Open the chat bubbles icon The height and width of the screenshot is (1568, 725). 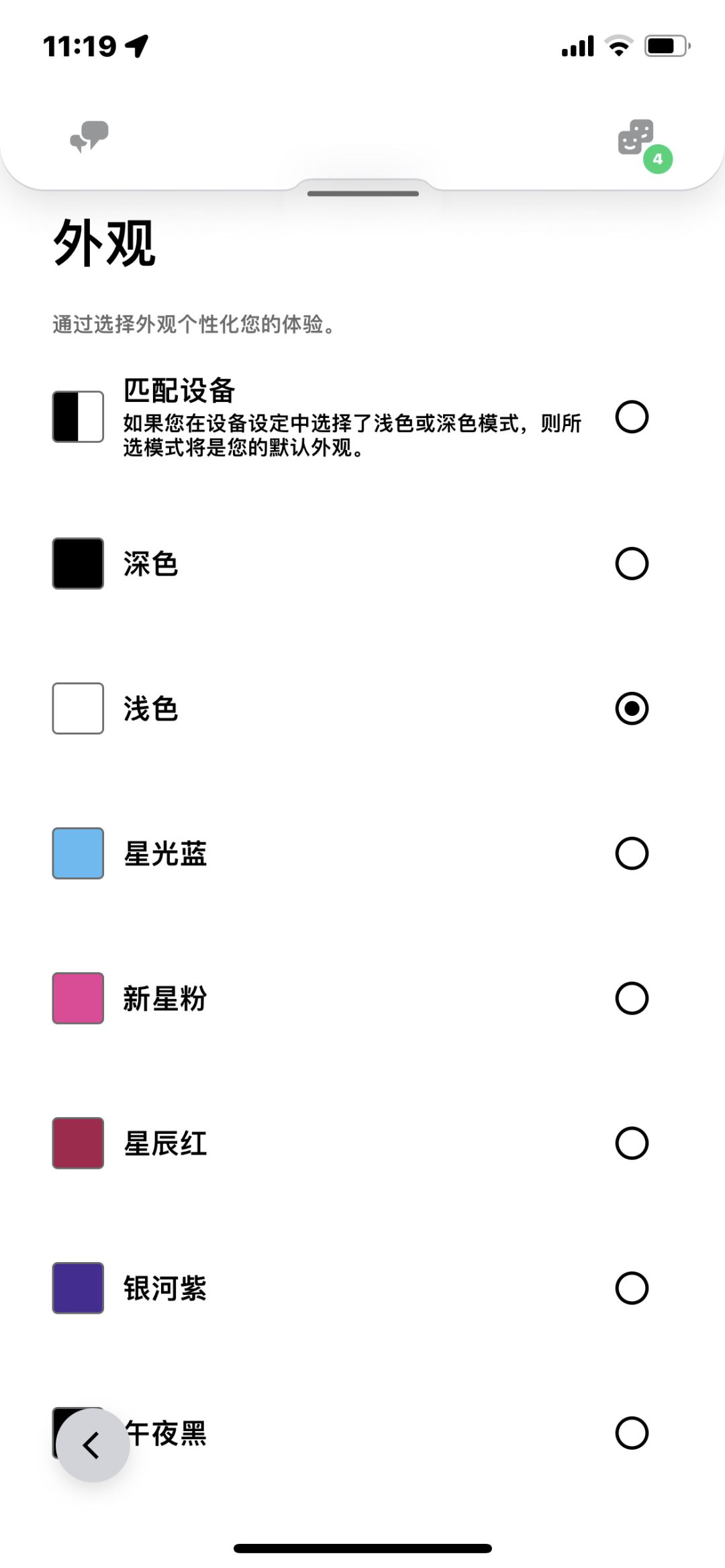(89, 137)
